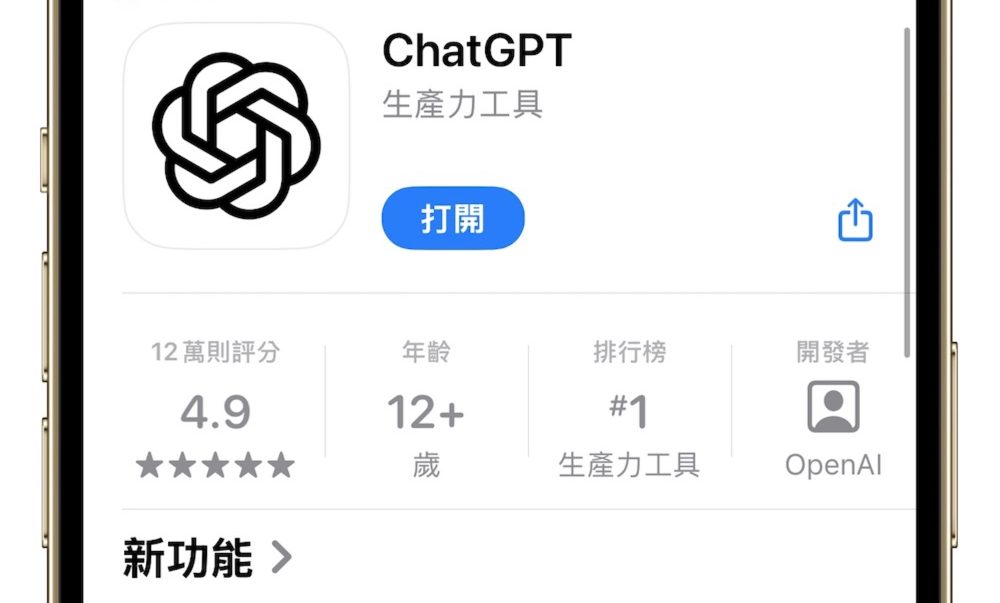View the OpenAI developer page
Image resolution: width=1000 pixels, height=603 pixels.
833,412
